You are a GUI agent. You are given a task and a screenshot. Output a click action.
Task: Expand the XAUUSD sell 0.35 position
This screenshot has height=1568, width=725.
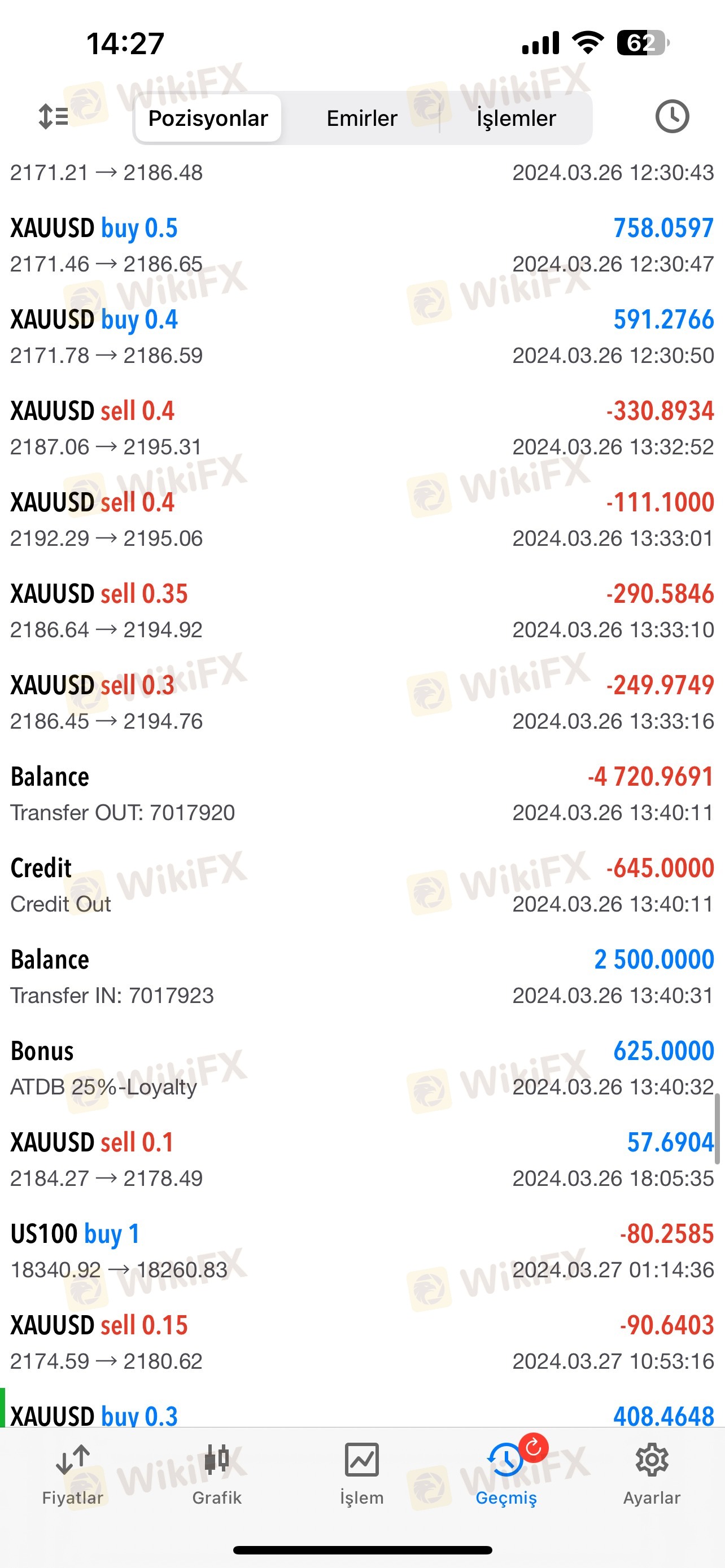362,611
